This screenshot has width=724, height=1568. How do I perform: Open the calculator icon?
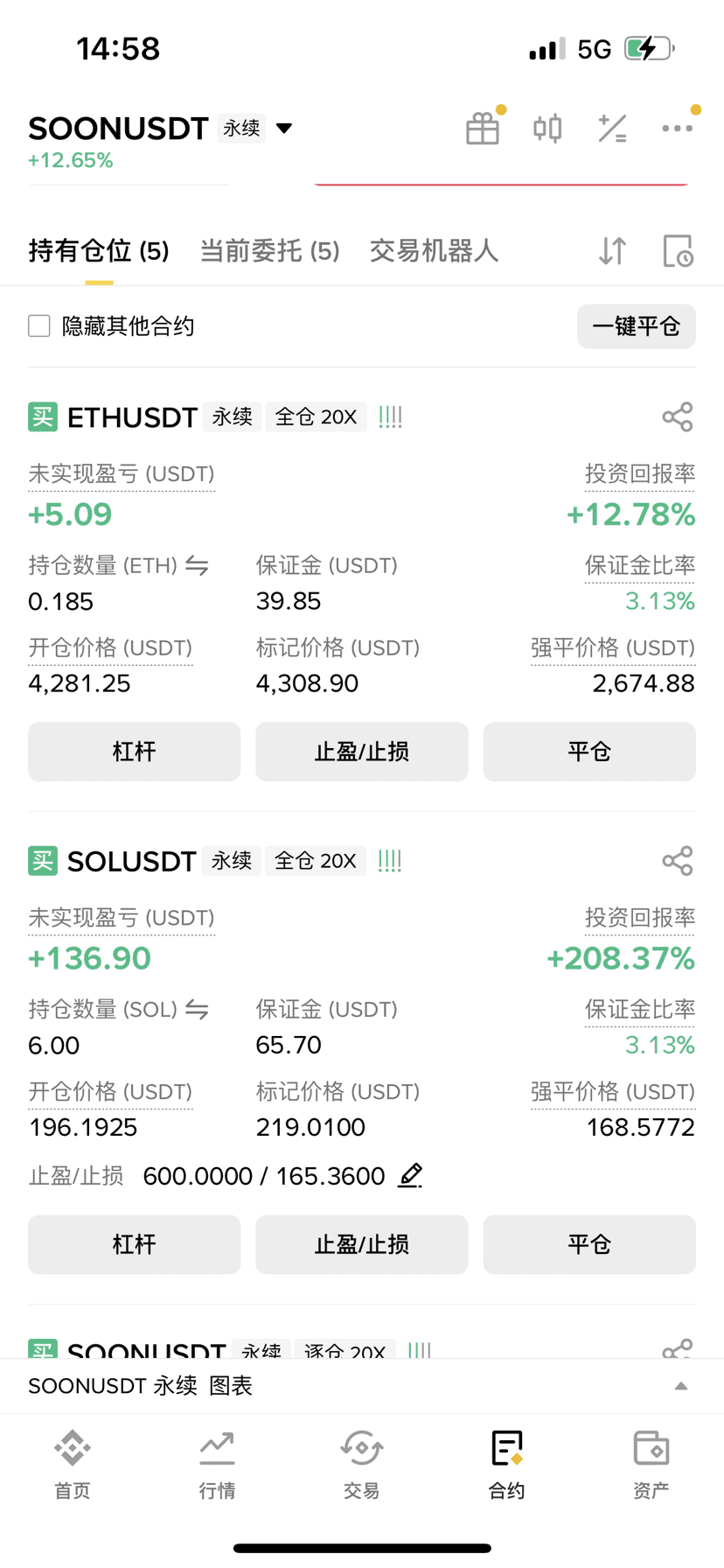click(612, 129)
